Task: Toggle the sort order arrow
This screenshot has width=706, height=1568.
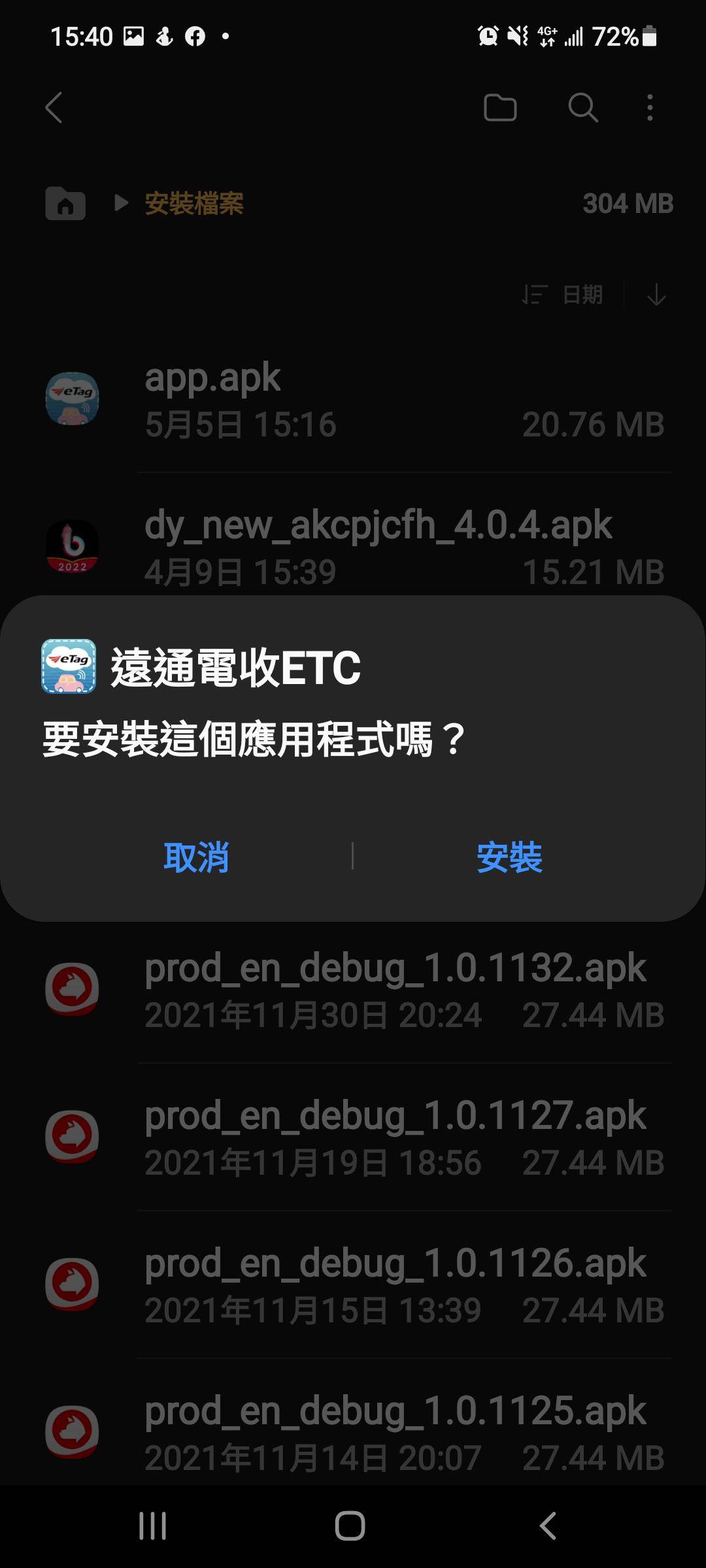Action: pyautogui.click(x=656, y=295)
